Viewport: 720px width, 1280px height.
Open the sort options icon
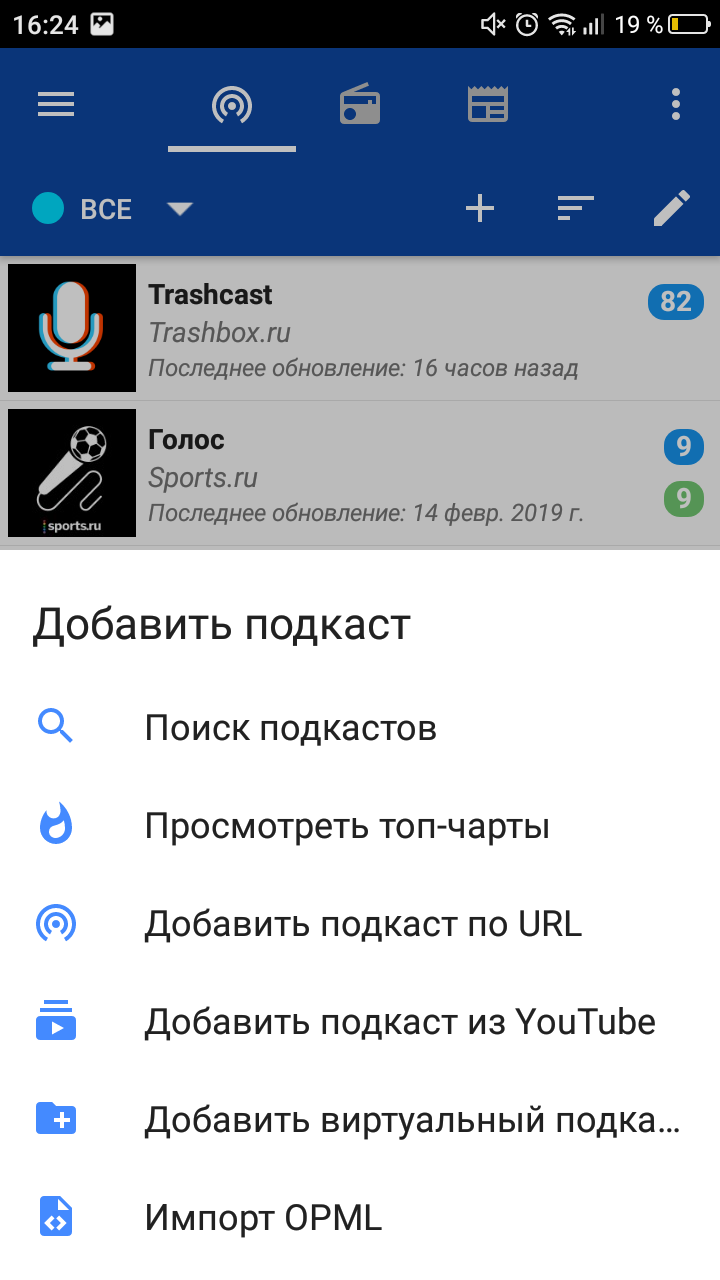[575, 208]
